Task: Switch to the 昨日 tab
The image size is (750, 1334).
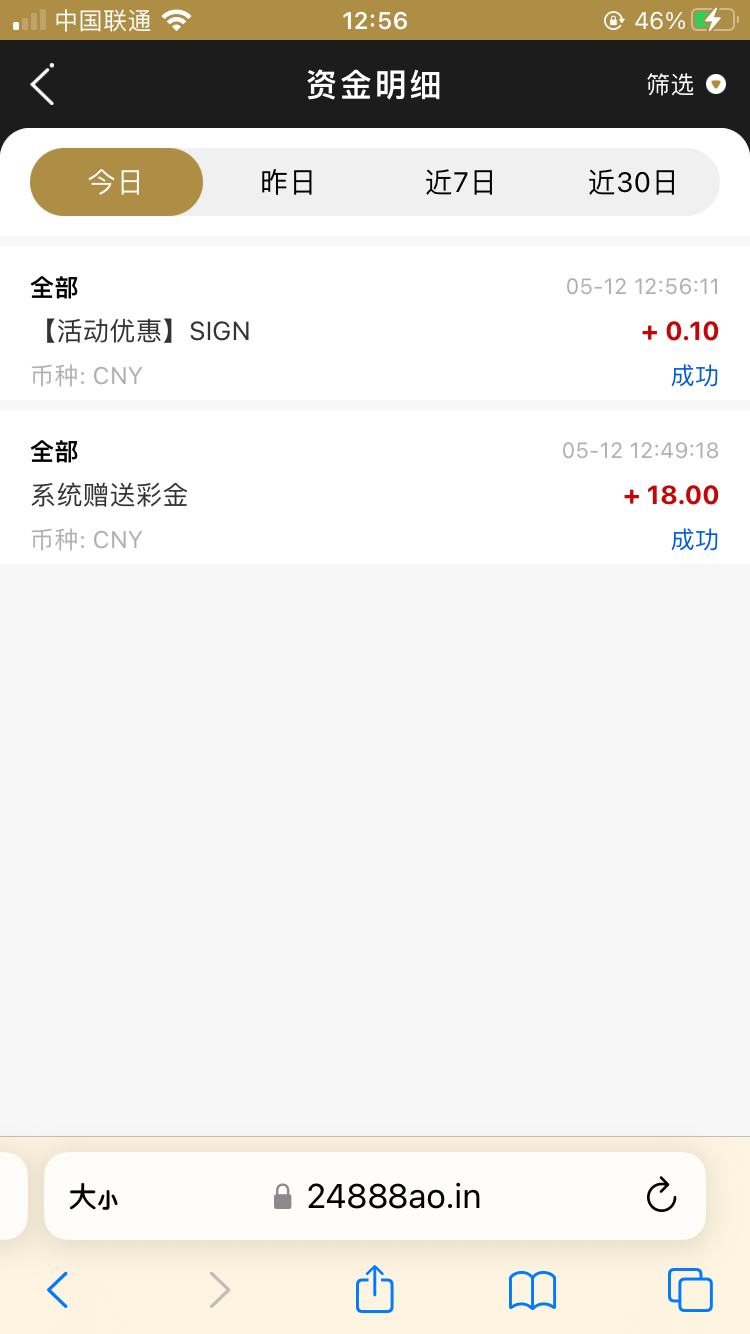Action: 288,182
